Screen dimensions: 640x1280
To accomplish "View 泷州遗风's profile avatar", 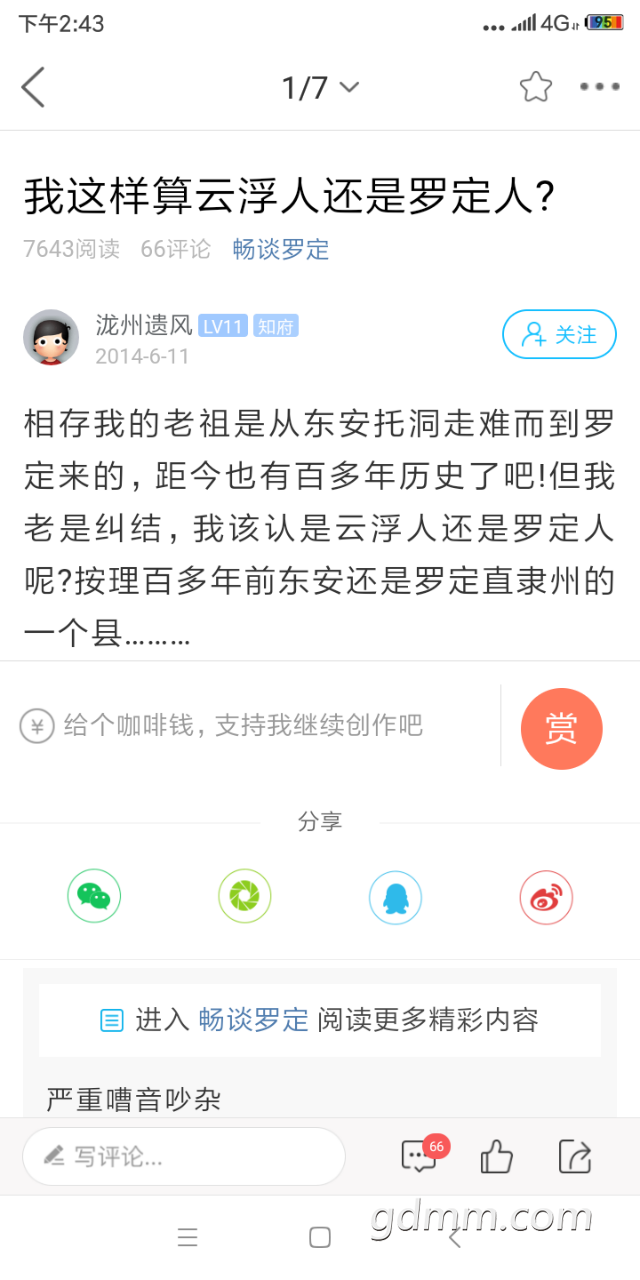I will (x=51, y=337).
